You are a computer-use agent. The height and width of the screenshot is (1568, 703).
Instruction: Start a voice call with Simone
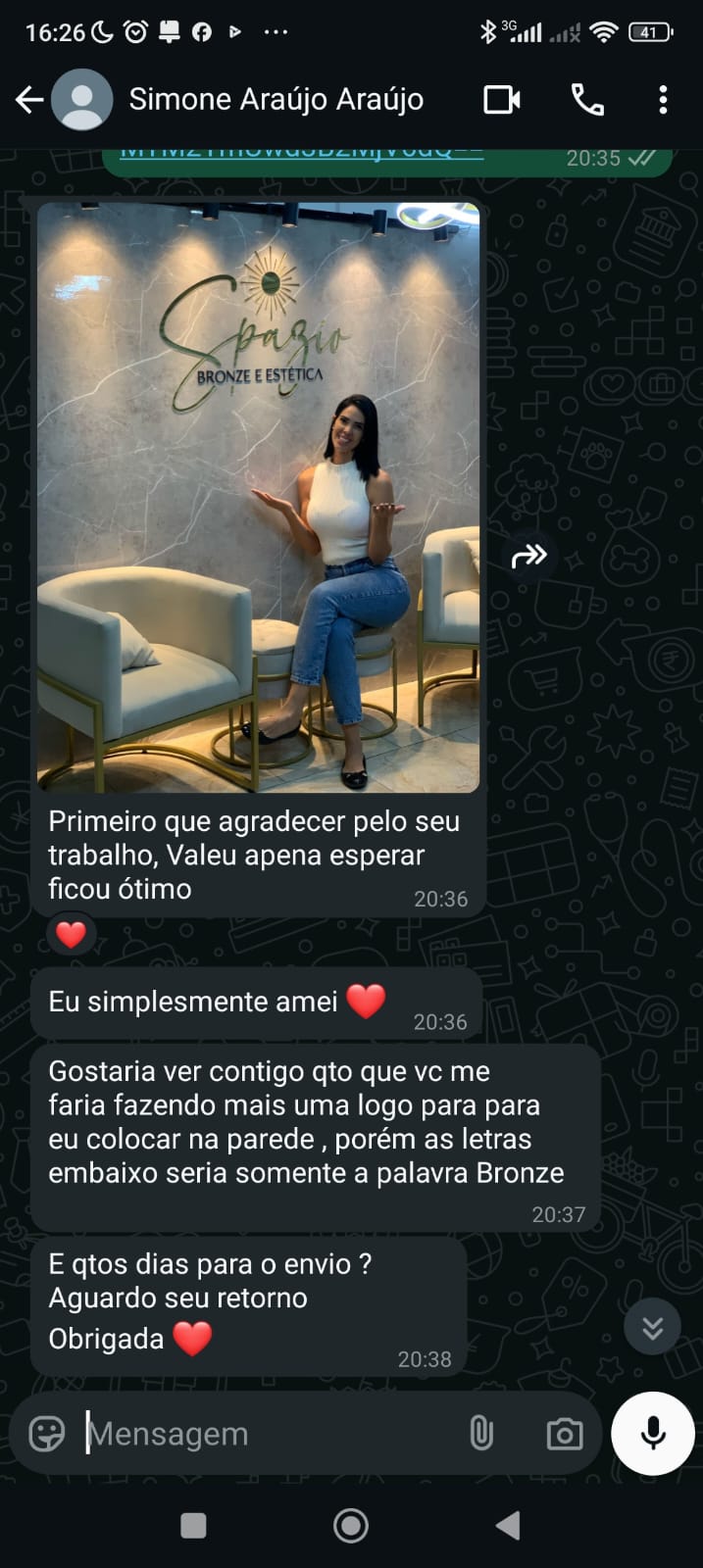tap(587, 99)
